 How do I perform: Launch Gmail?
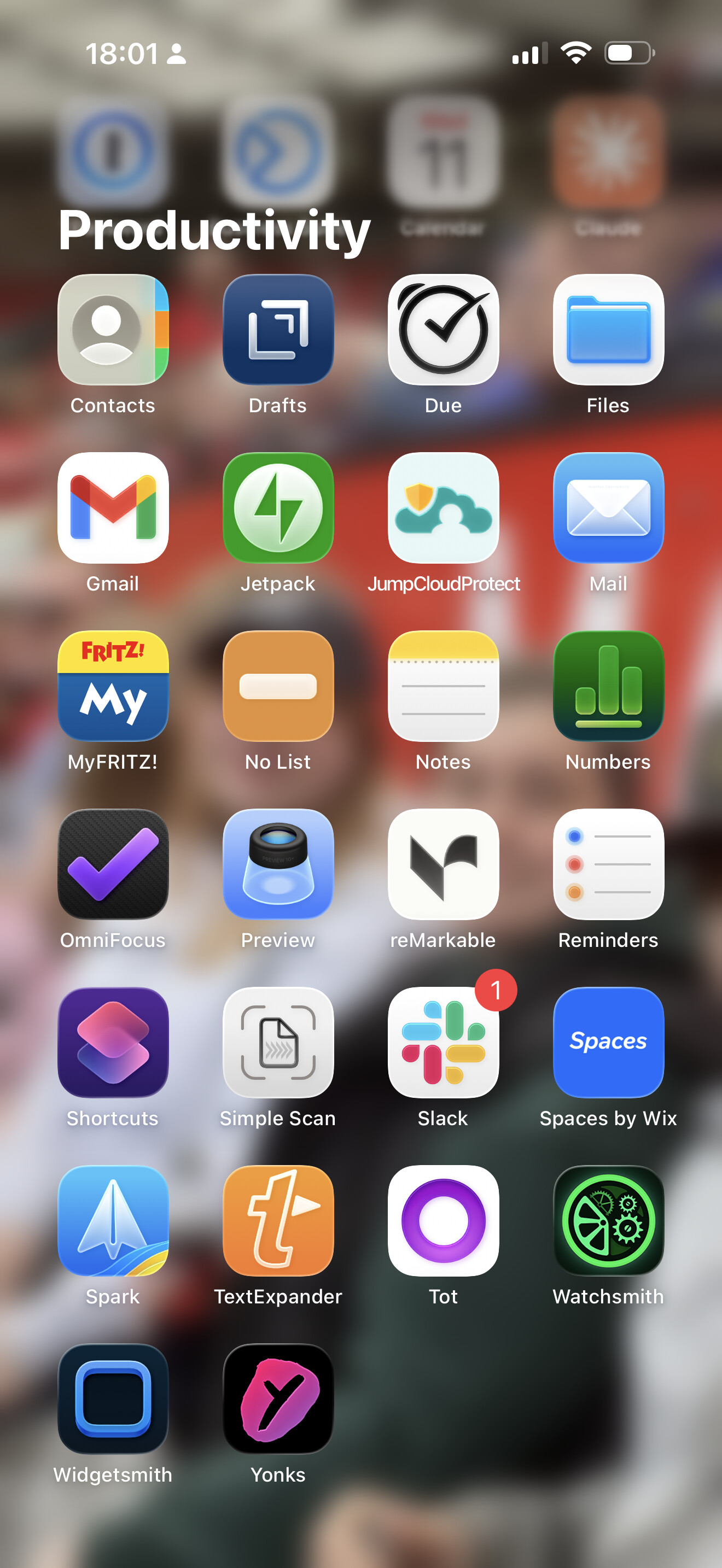click(113, 508)
